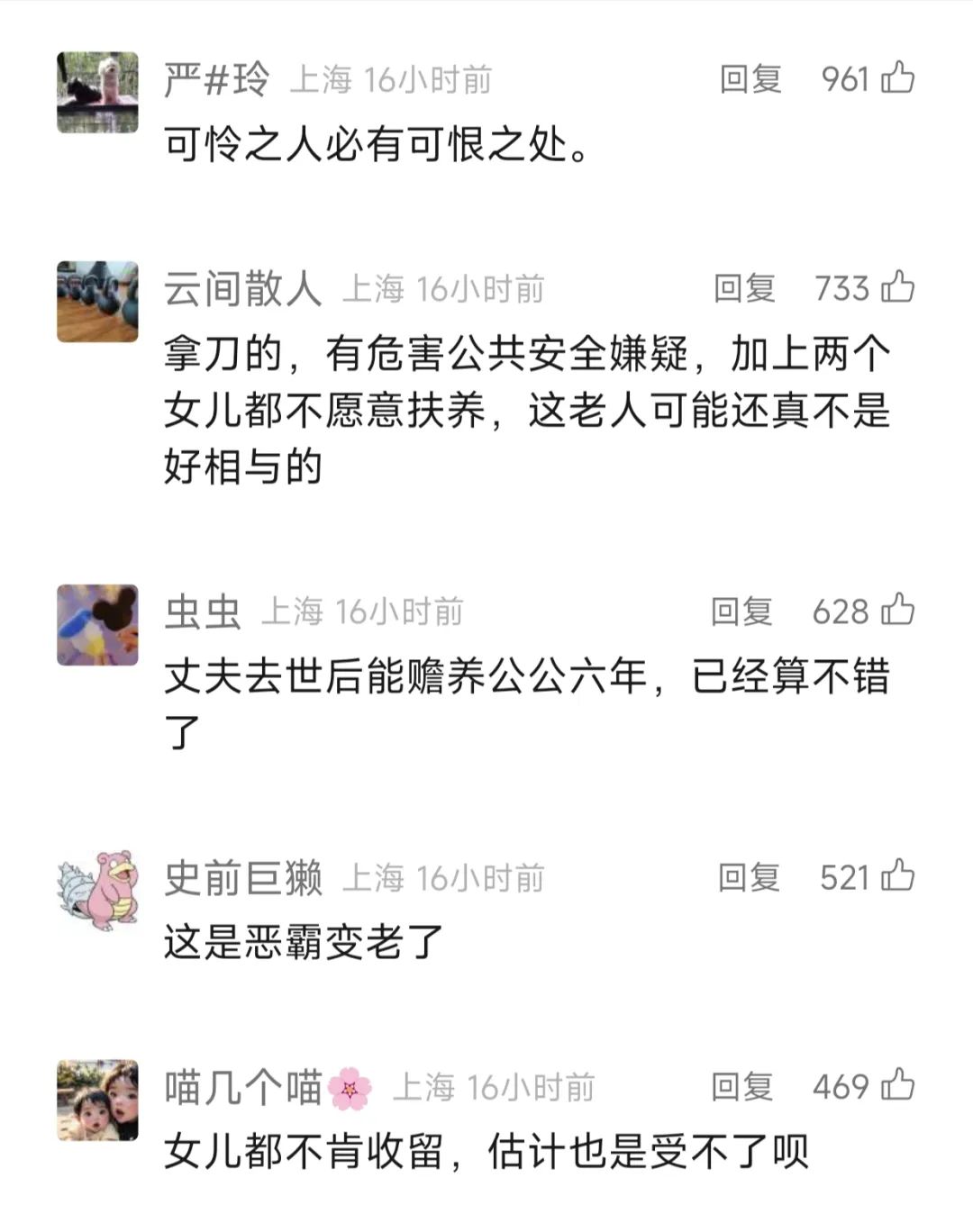
Task: Reply to 云间散人's comment
Action: tap(744, 288)
